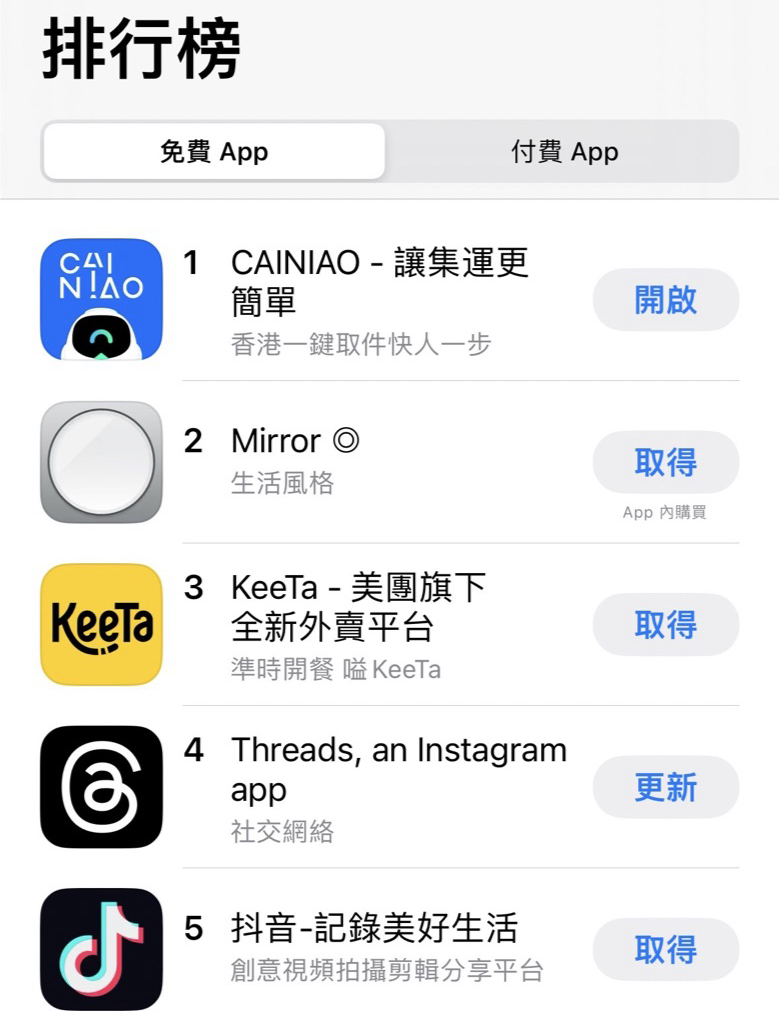Switch to the 免費 App segment
Screen dimensions: 779x1029
[x=214, y=152]
